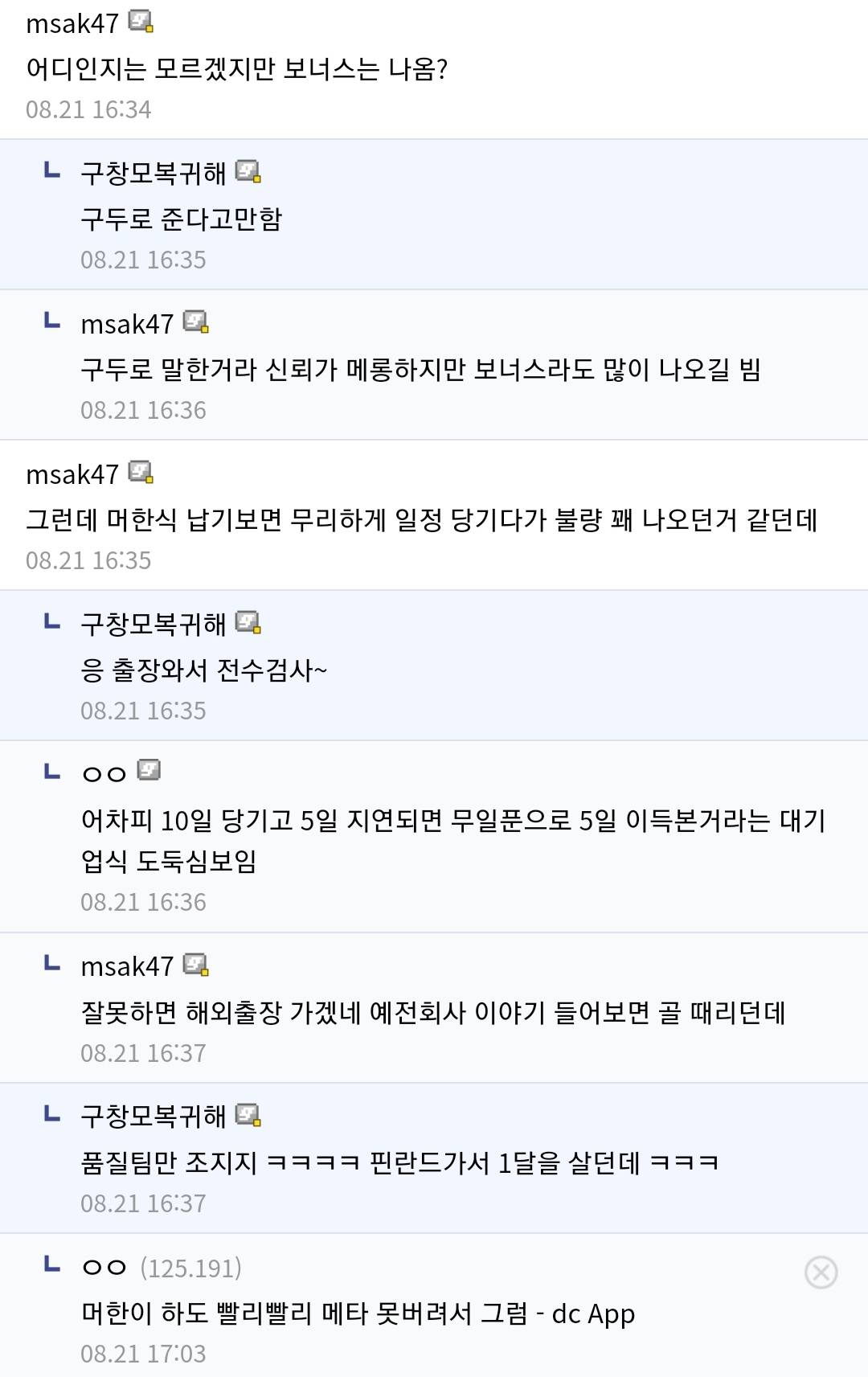Delete the ㅇㅇ (125.191) comment with X
The width and height of the screenshot is (868, 1377).
coord(821,1272)
